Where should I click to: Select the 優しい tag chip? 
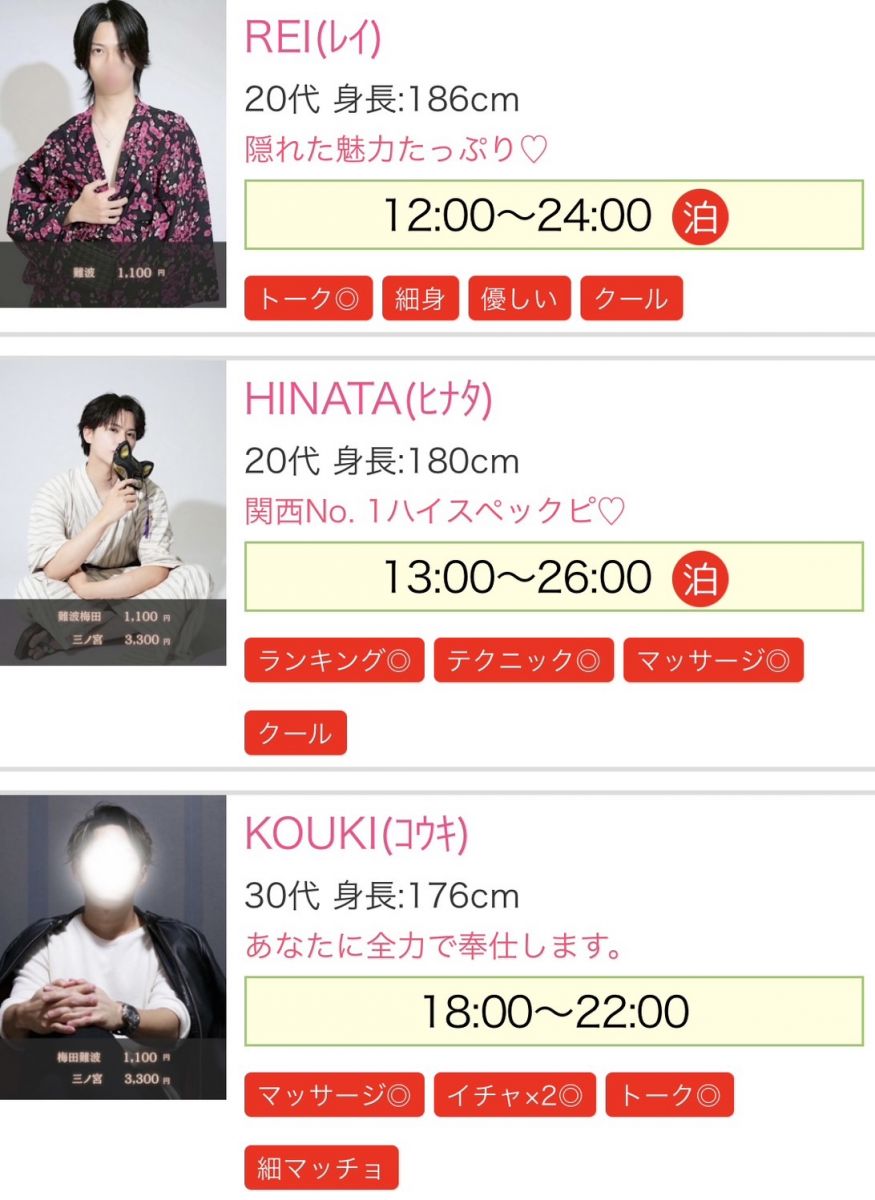(x=519, y=299)
